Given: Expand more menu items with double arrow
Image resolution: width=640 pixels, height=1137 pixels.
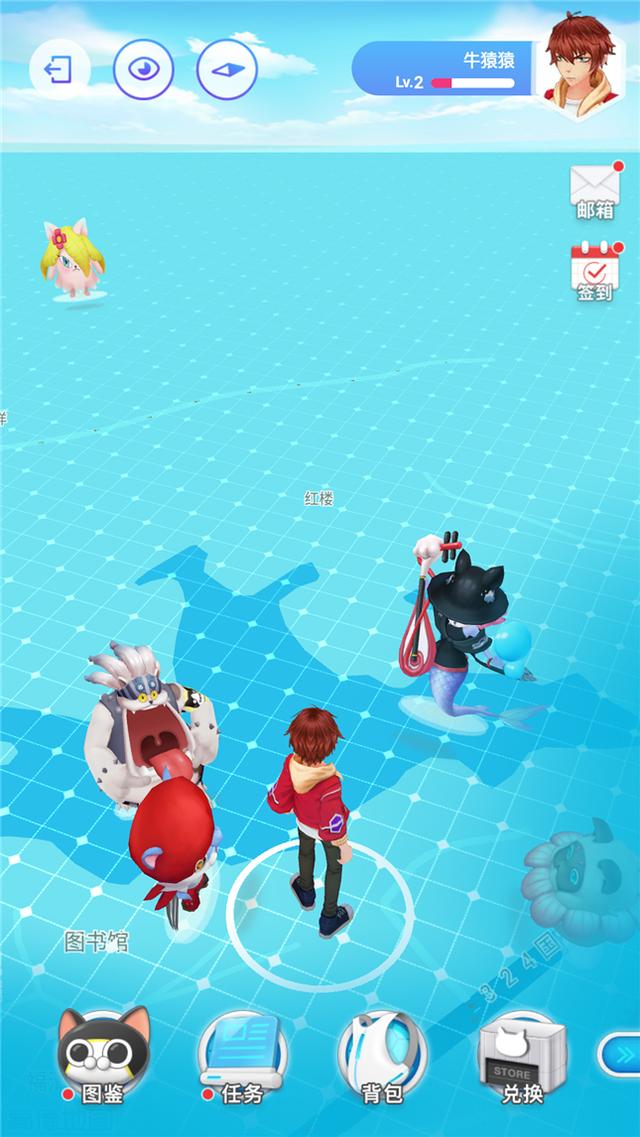Looking at the screenshot, I should [620, 1056].
